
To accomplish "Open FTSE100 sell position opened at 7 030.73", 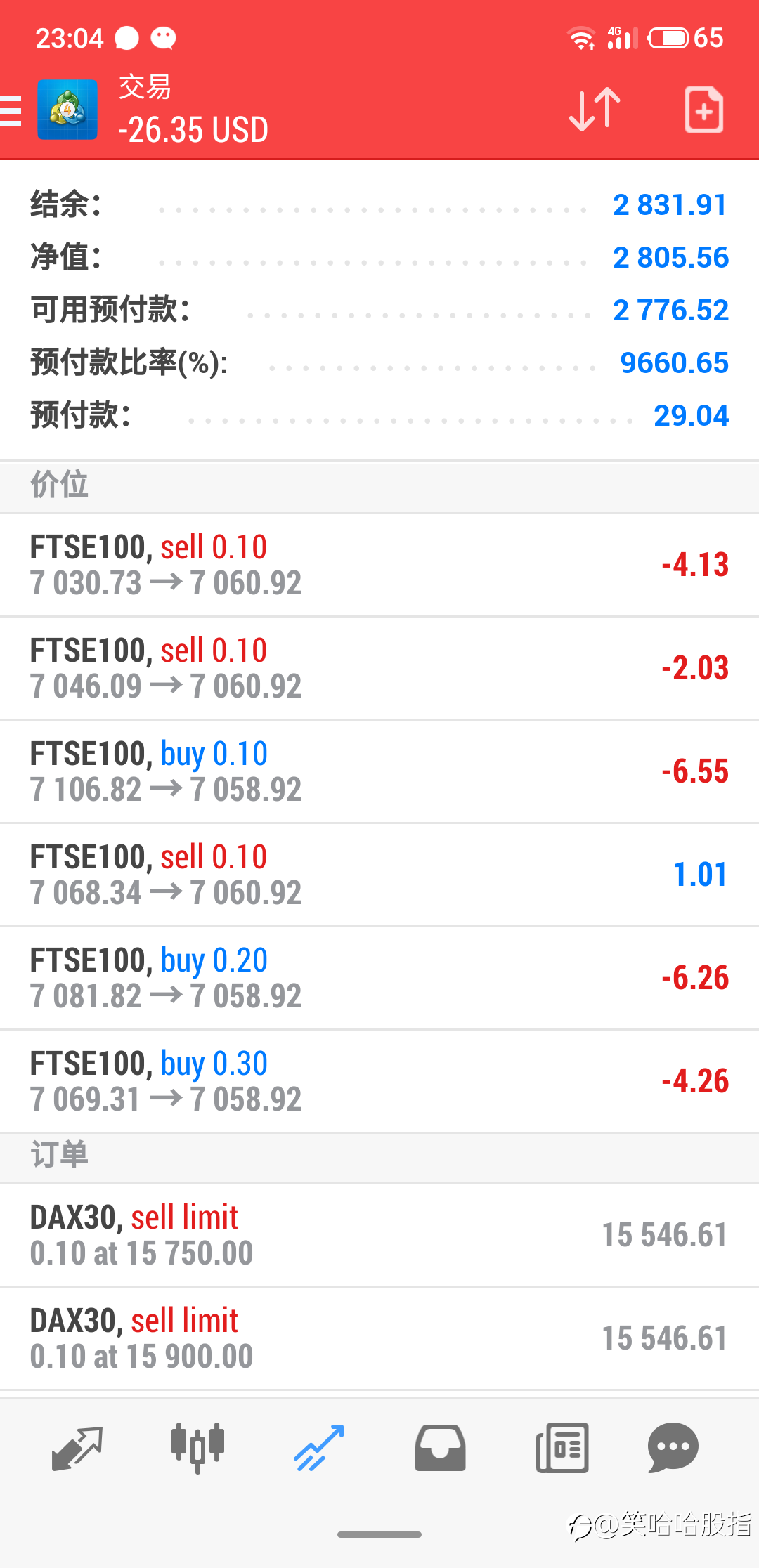I will pos(379,566).
